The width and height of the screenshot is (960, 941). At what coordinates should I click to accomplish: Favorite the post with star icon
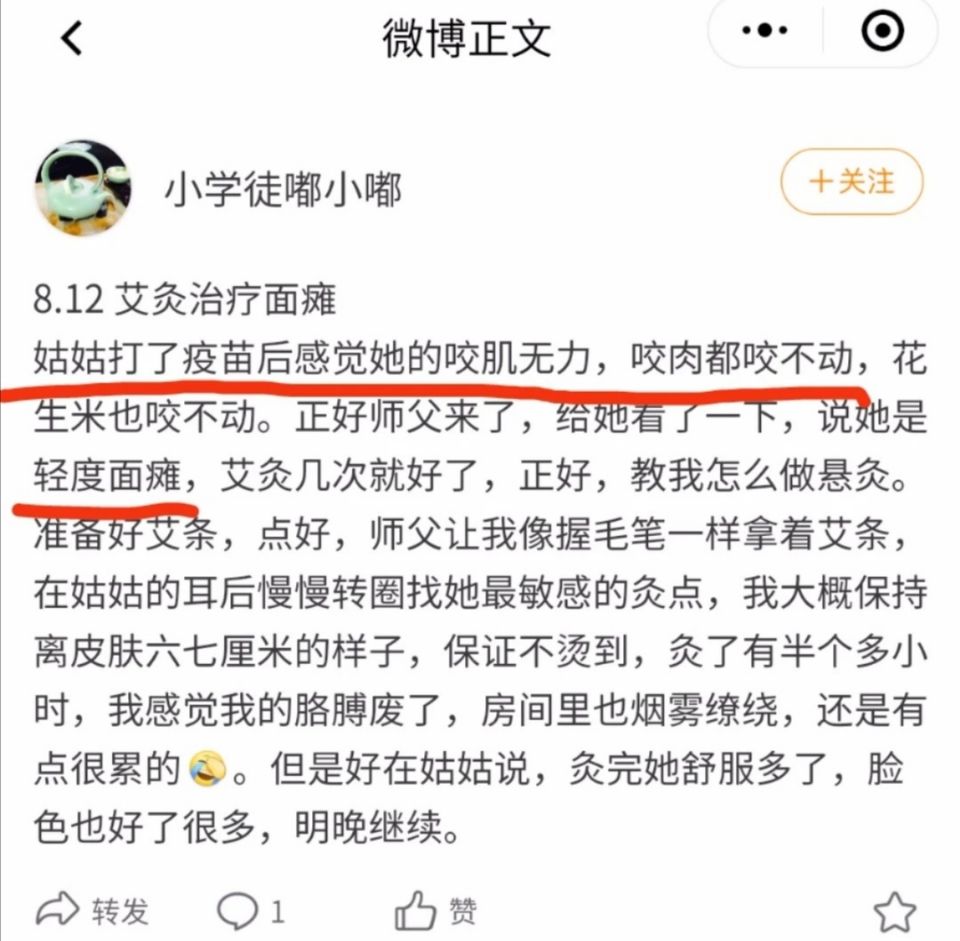point(893,912)
